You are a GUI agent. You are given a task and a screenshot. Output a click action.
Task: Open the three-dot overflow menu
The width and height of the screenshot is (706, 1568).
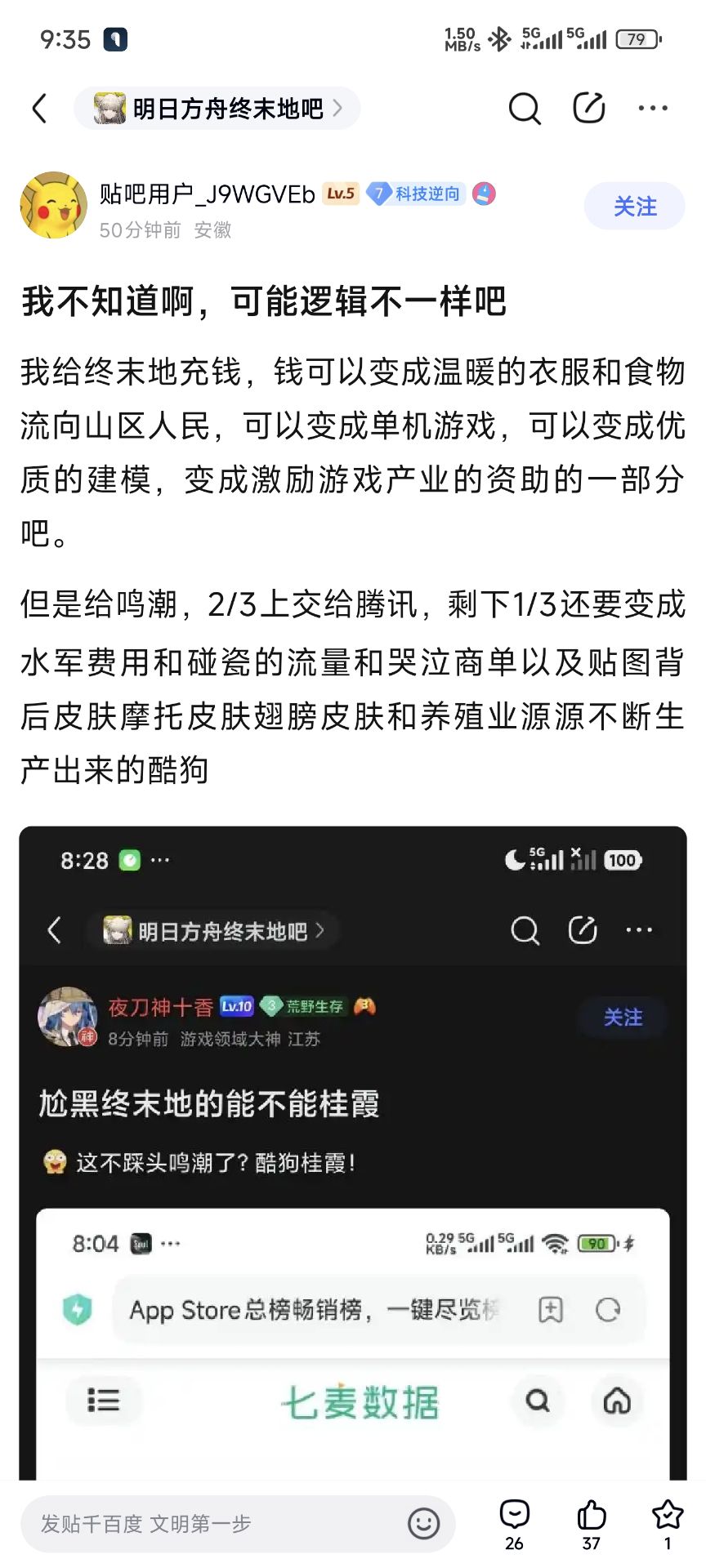point(653,108)
